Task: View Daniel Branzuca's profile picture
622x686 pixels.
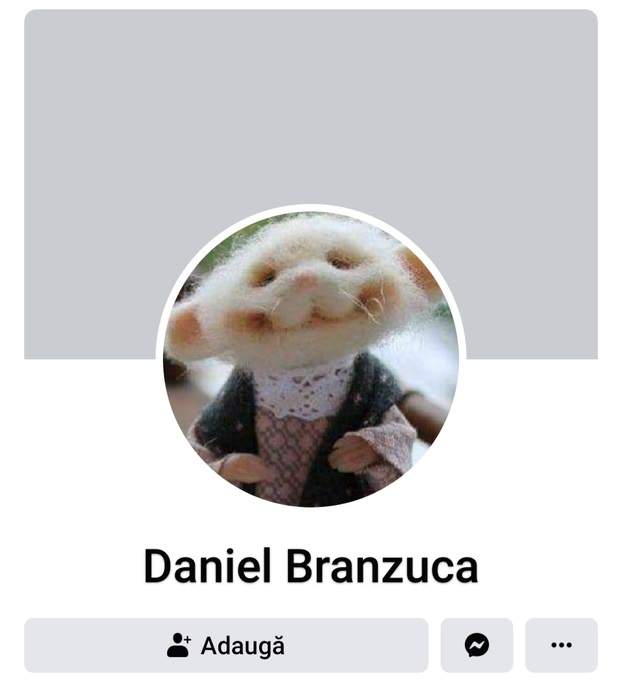Action: click(310, 358)
